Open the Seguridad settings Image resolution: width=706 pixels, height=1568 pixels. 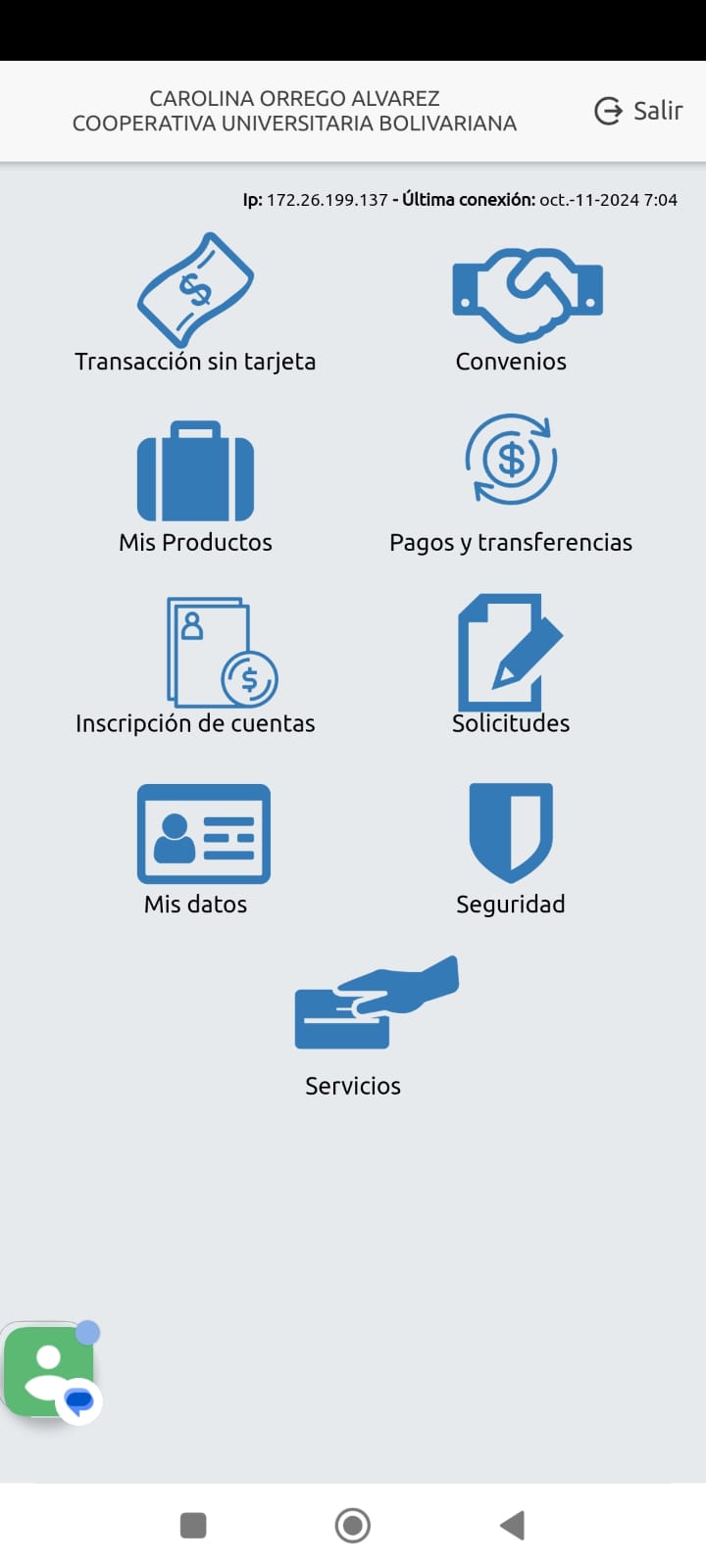point(510,848)
